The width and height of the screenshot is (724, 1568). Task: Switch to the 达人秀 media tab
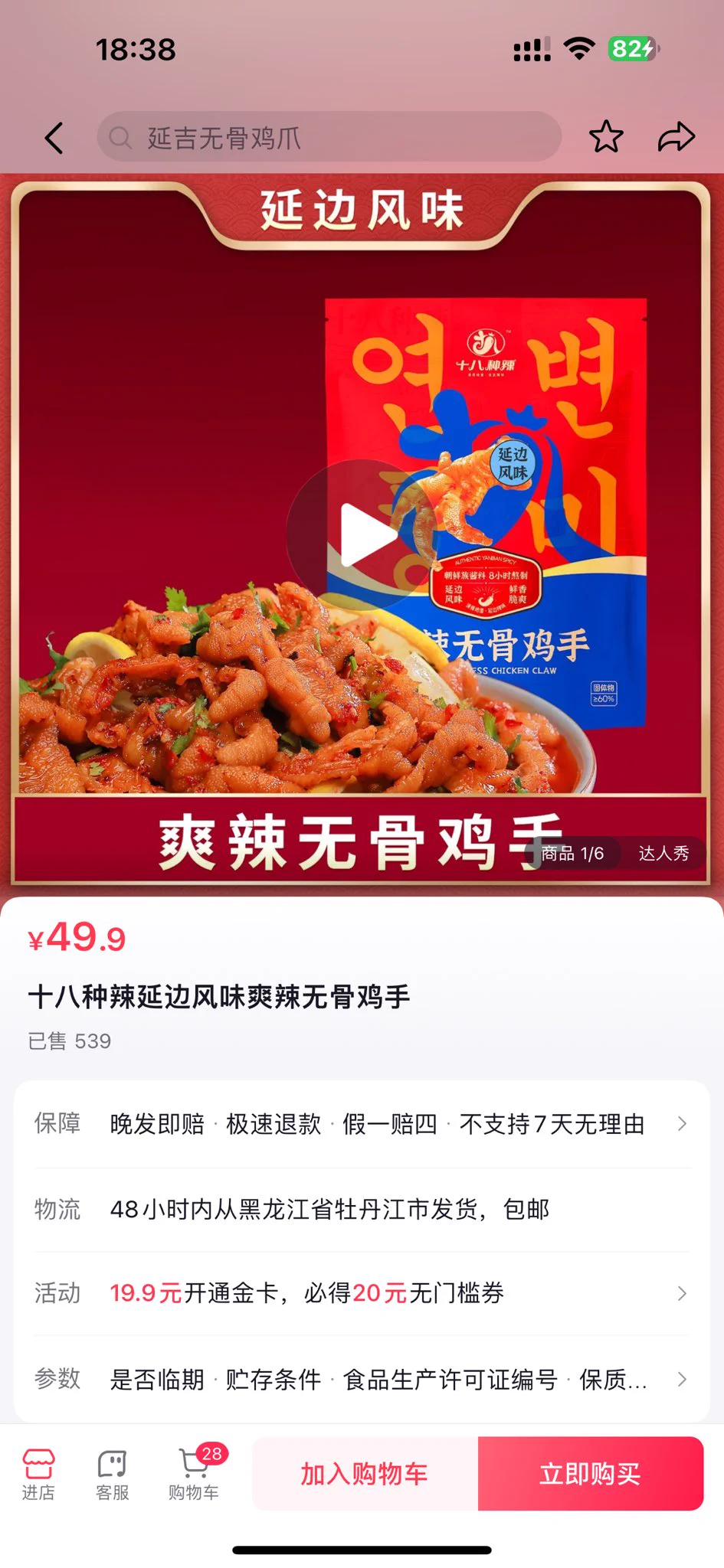[x=663, y=853]
